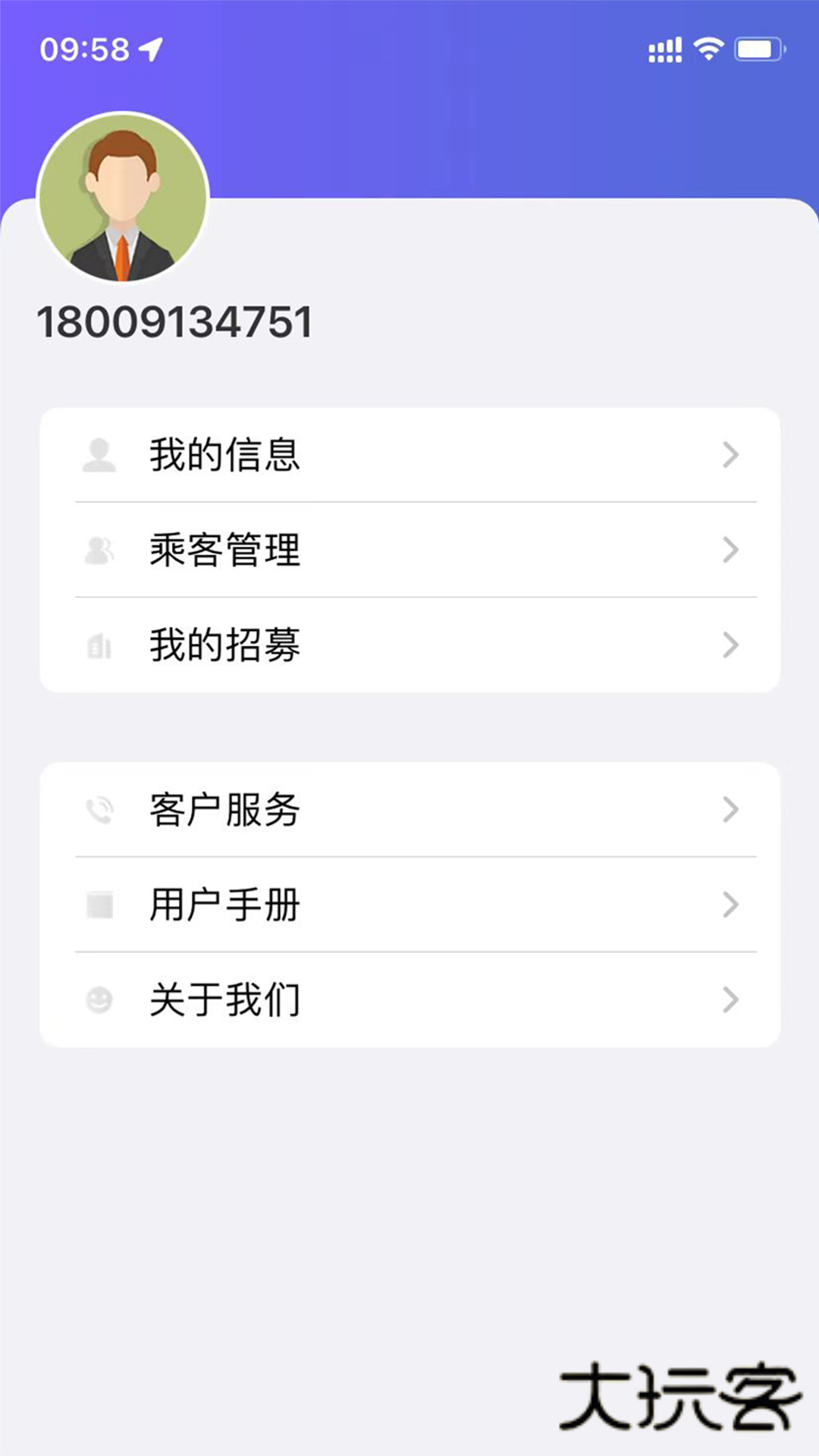Click the book icon beside 用户手册
The width and height of the screenshot is (819, 1456).
coord(99,904)
